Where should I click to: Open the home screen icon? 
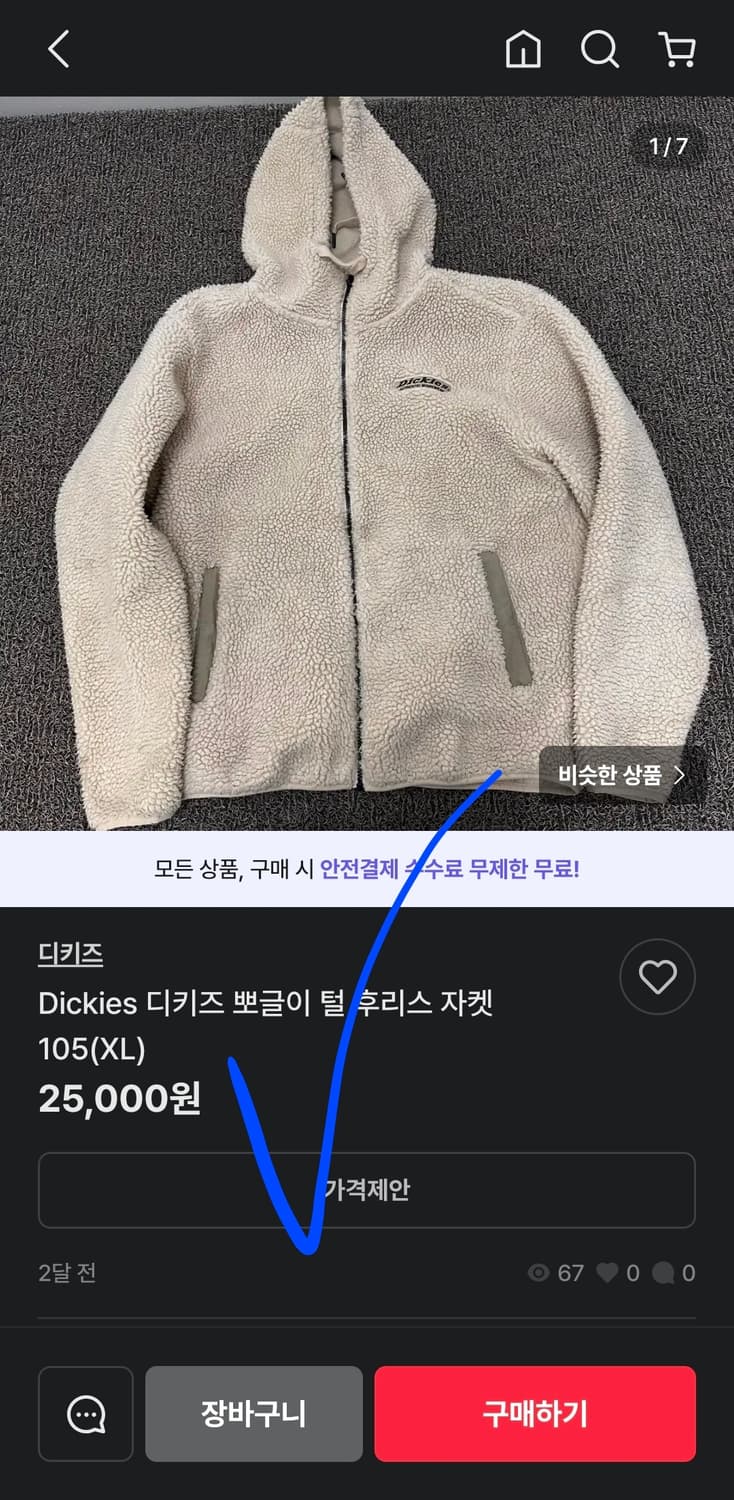[524, 48]
